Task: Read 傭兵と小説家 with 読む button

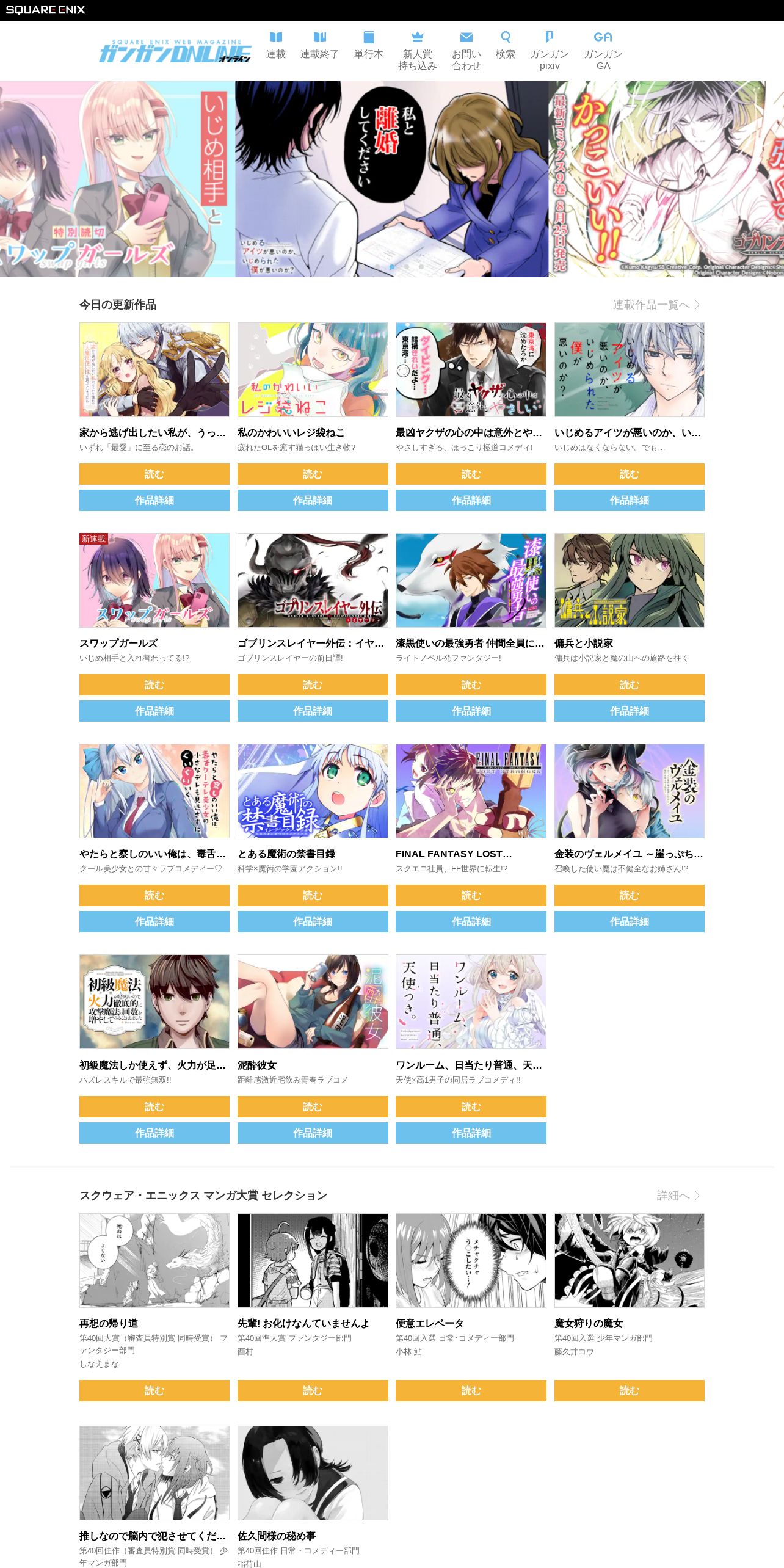Action: [630, 684]
